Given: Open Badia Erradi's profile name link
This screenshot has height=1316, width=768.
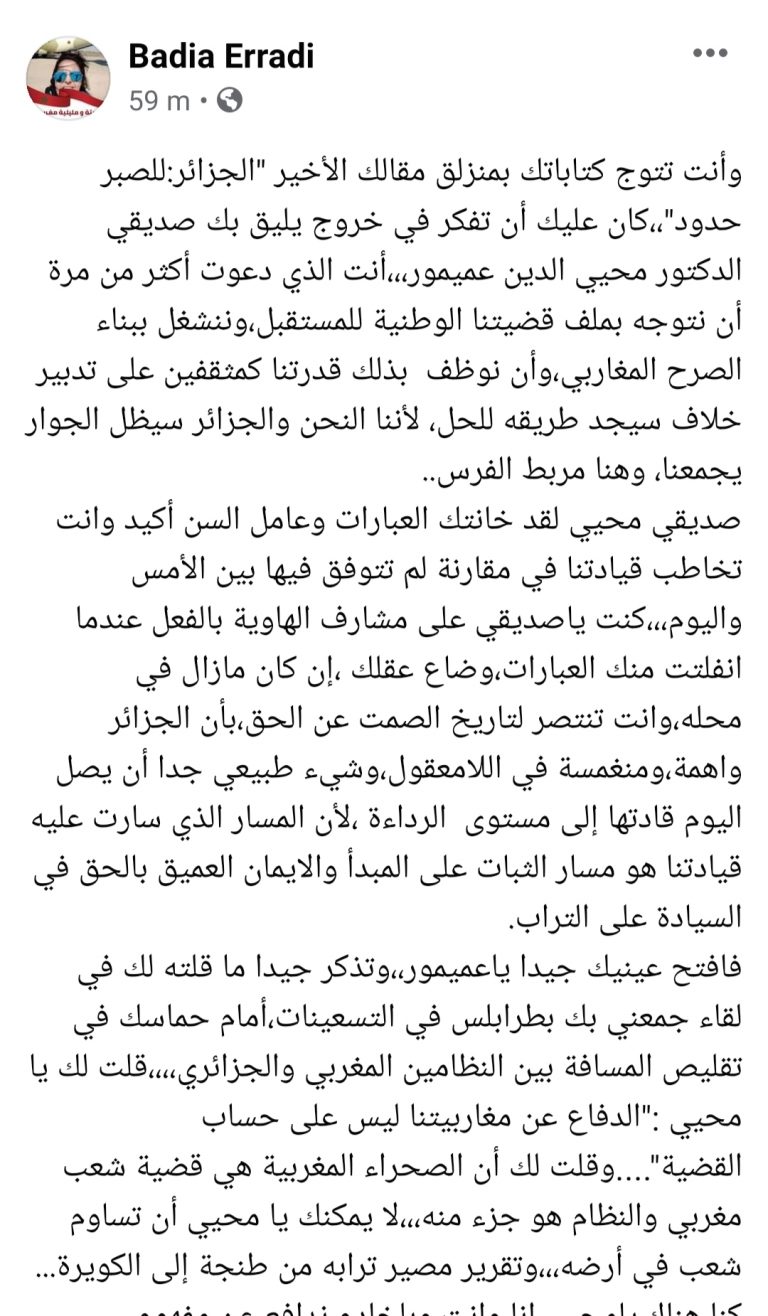Looking at the screenshot, I should pos(221,57).
